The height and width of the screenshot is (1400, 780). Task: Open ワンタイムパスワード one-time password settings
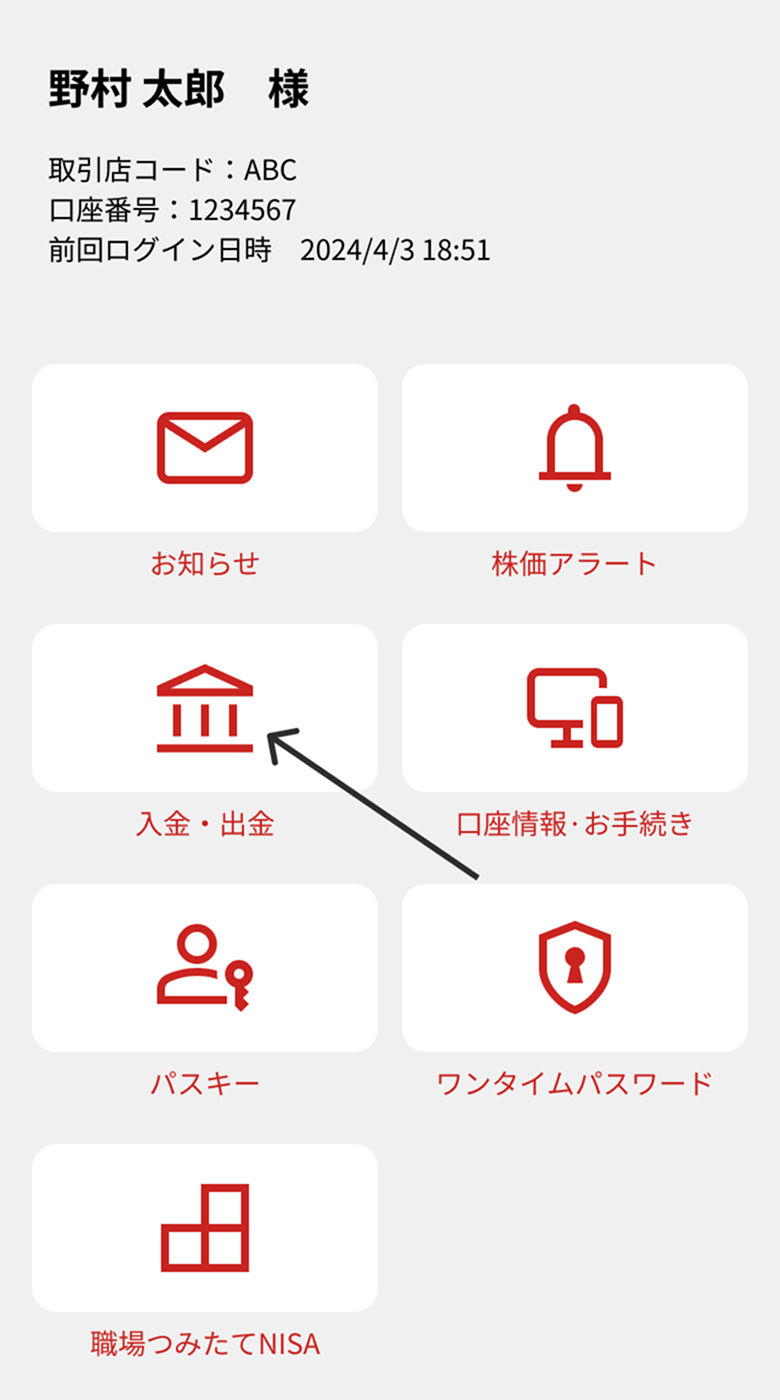(575, 968)
